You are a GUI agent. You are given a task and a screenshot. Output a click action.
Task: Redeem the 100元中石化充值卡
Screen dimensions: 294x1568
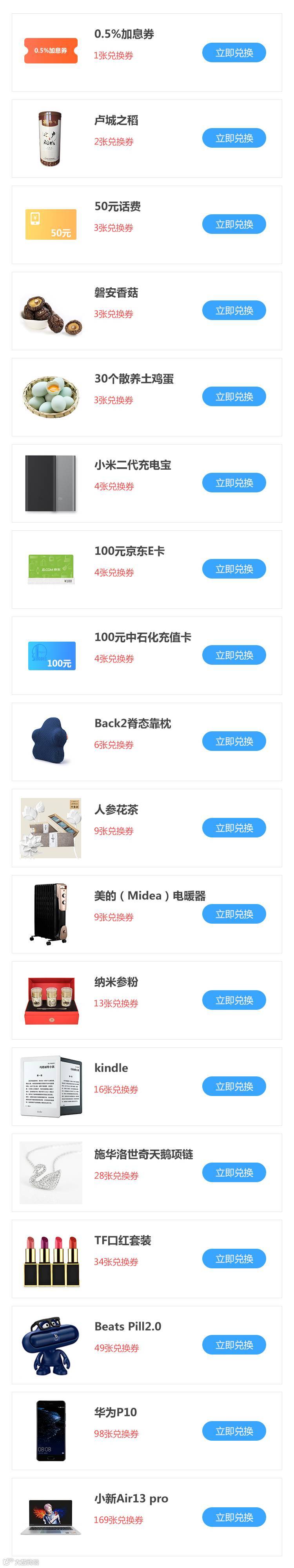(x=234, y=655)
